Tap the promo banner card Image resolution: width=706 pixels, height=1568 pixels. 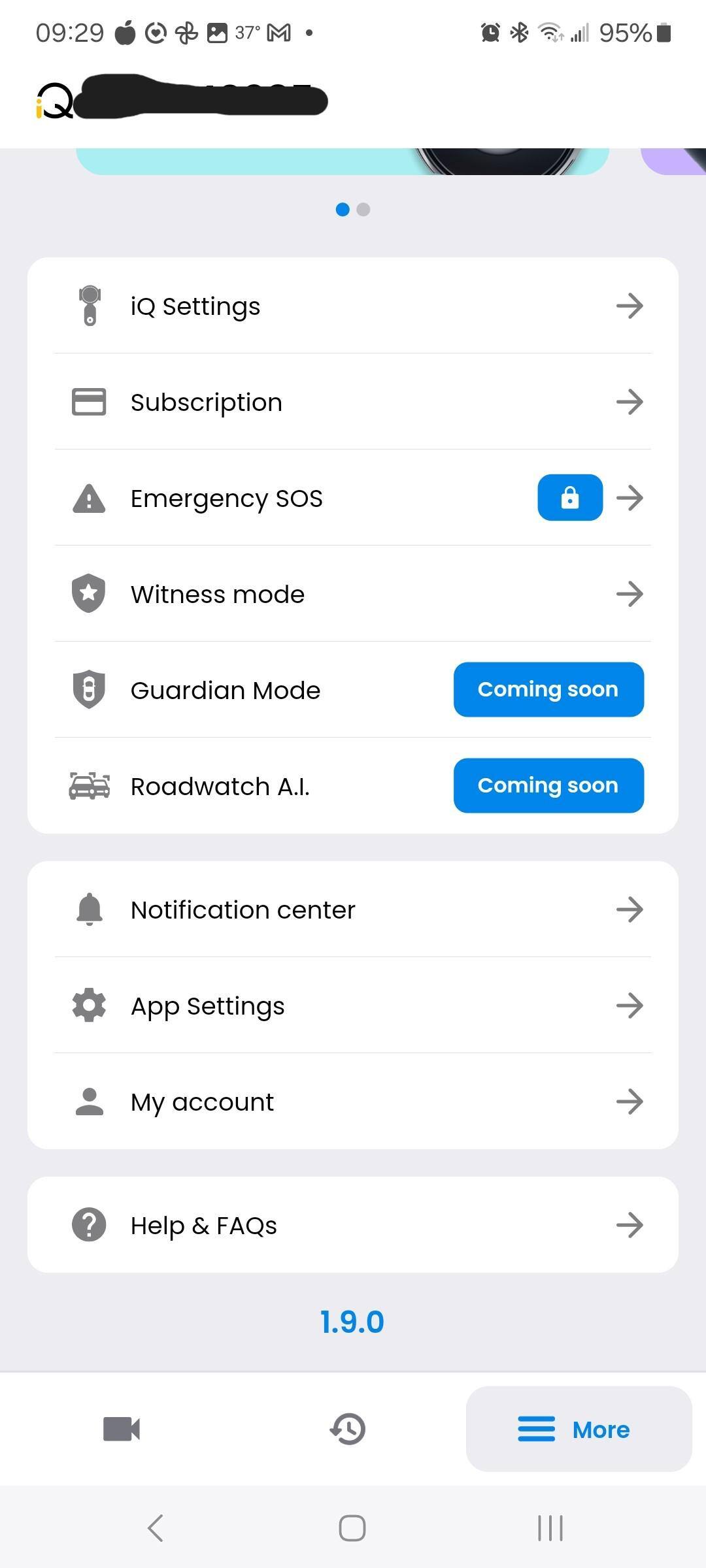pyautogui.click(x=343, y=161)
